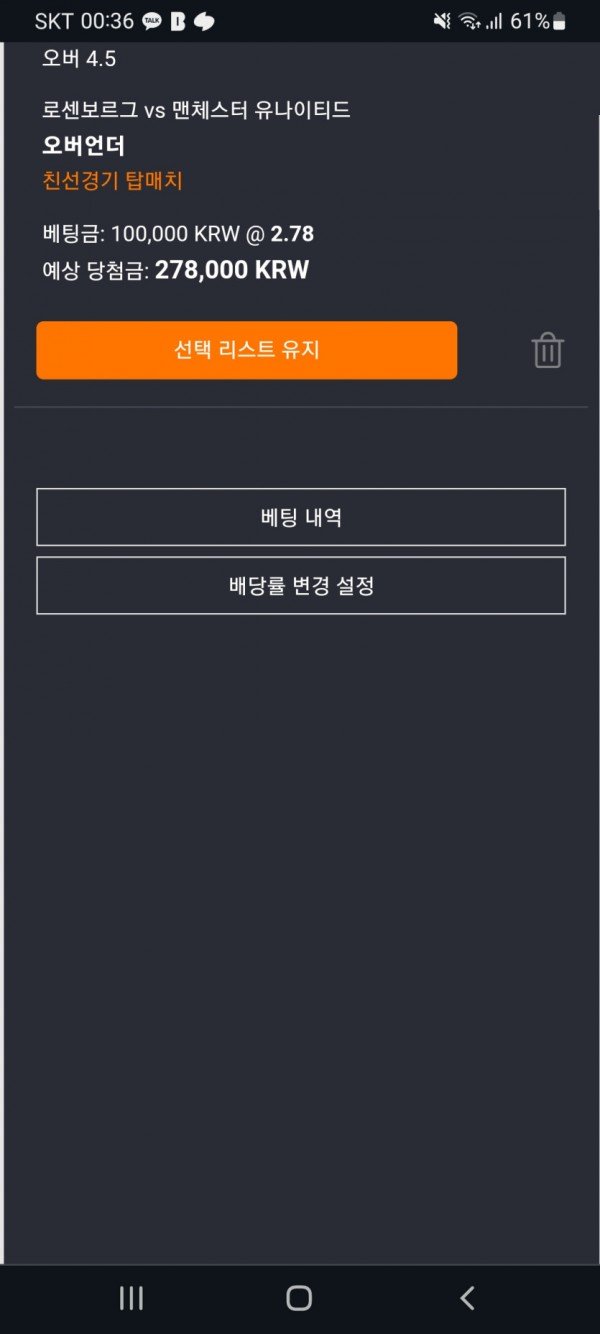Screen dimensions: 600x1334
Task: Open the recent apps view
Action: pos(131,1298)
